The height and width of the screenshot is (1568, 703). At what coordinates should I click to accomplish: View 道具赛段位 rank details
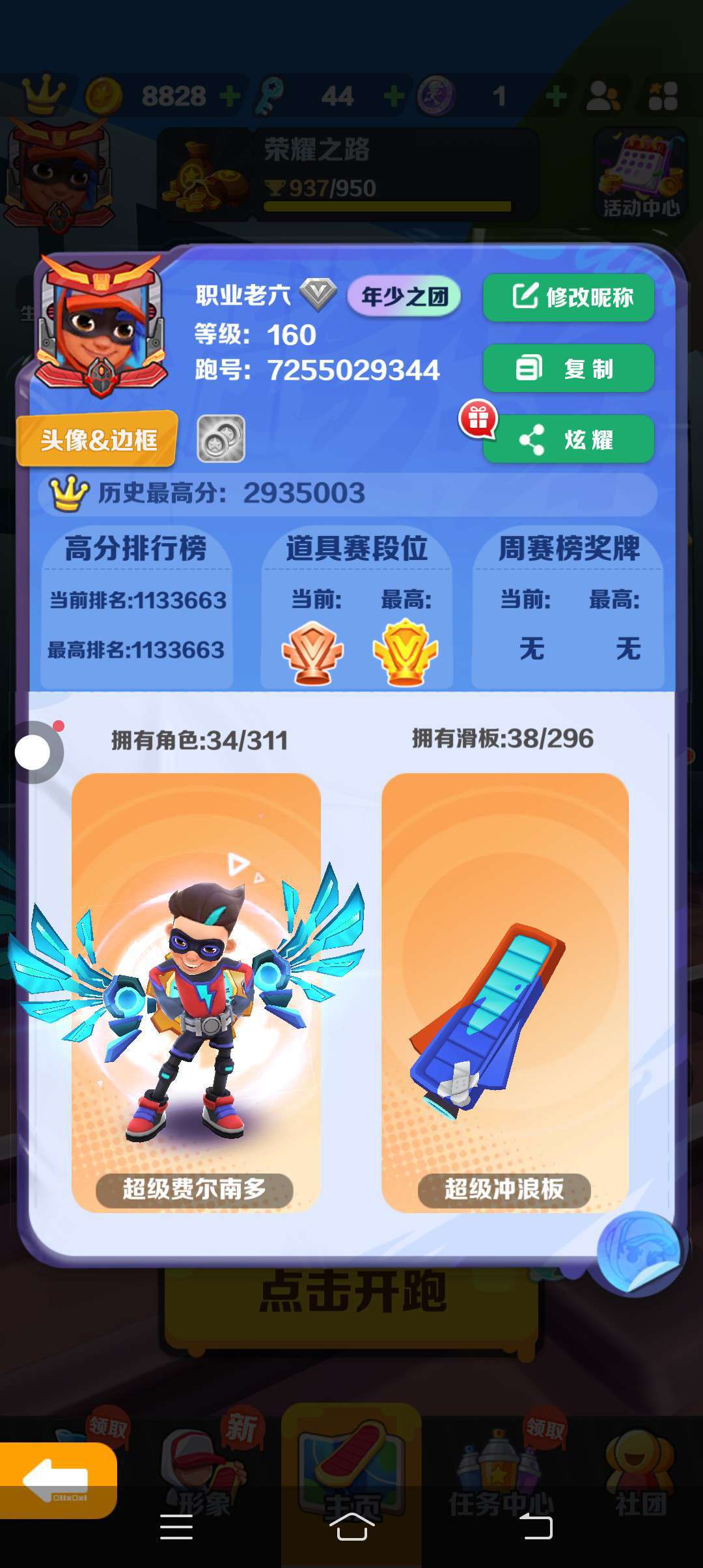[357, 607]
